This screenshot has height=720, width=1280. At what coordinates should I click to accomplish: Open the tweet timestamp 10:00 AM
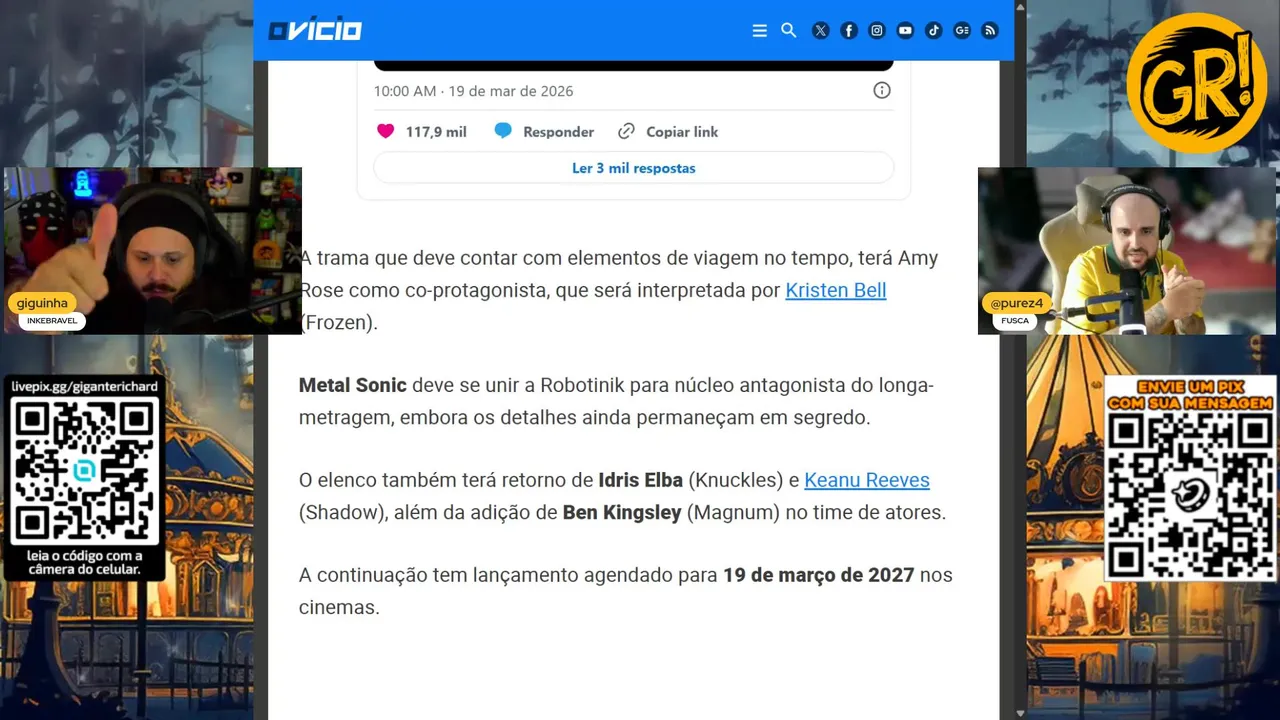473,91
